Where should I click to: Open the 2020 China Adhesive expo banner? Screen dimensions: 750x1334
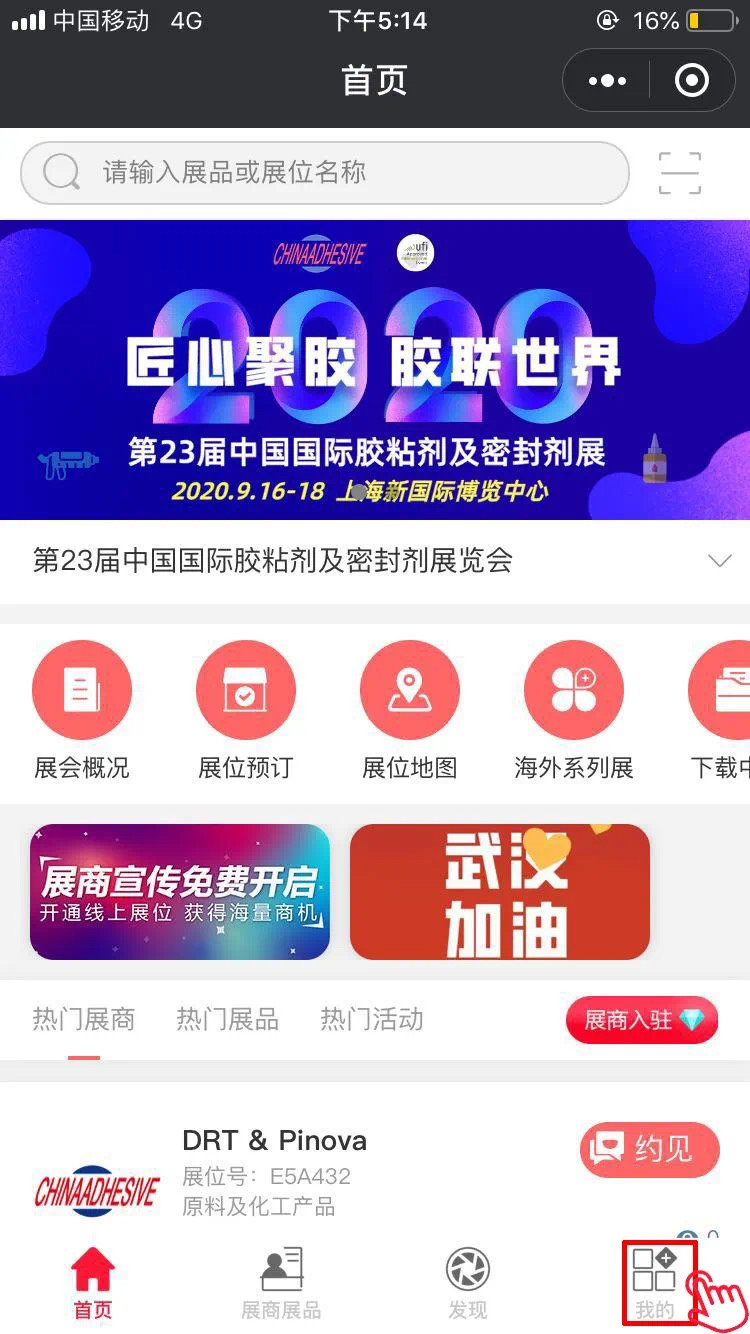374,370
